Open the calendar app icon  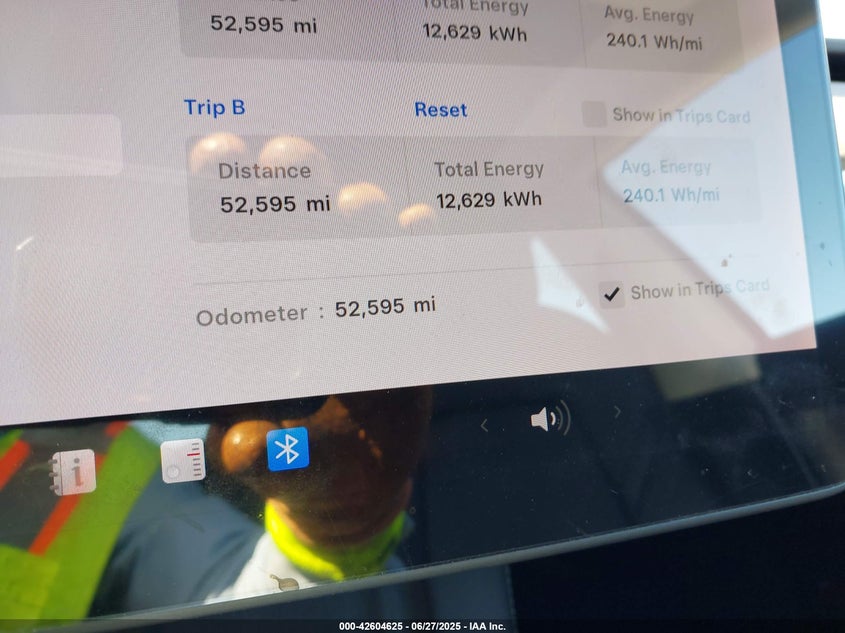coord(182,461)
